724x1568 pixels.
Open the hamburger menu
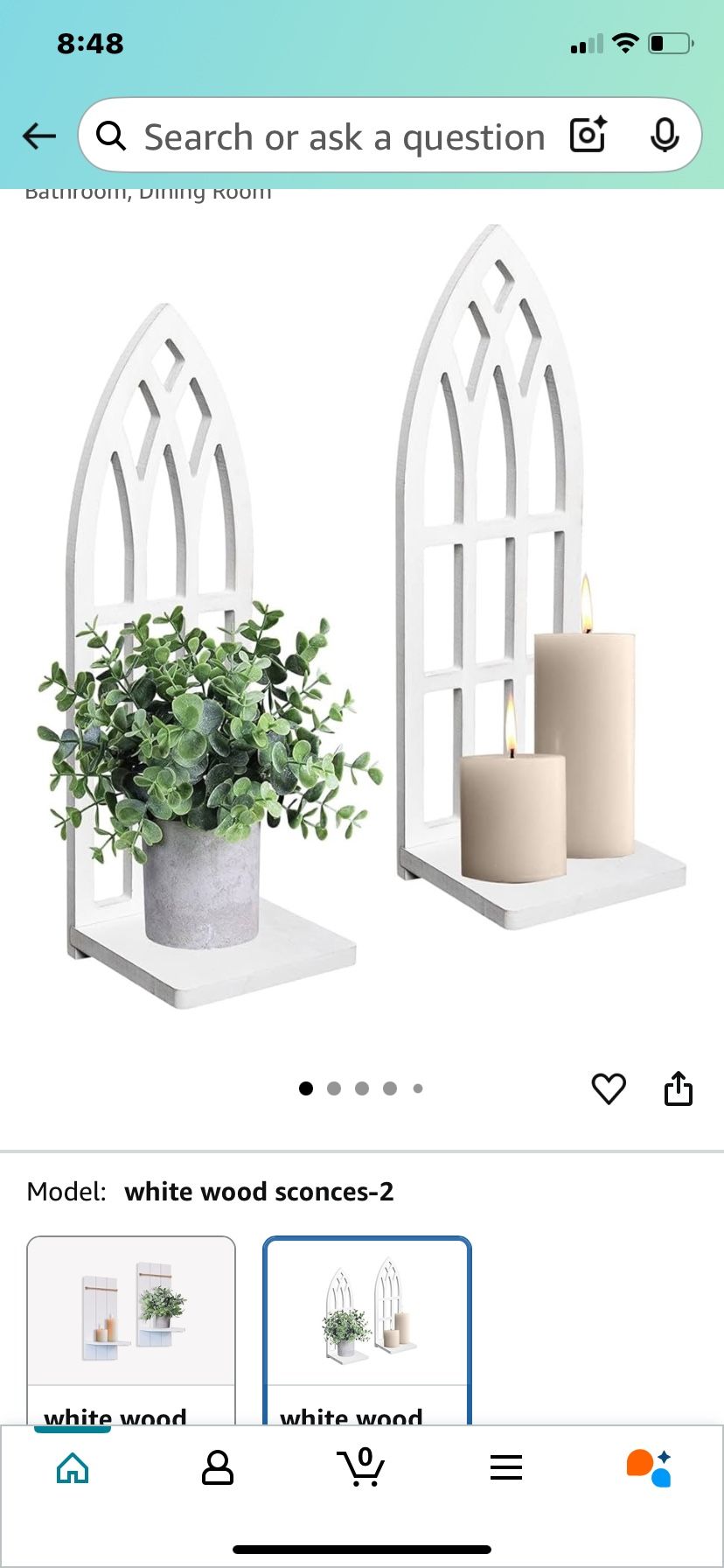tap(506, 1466)
